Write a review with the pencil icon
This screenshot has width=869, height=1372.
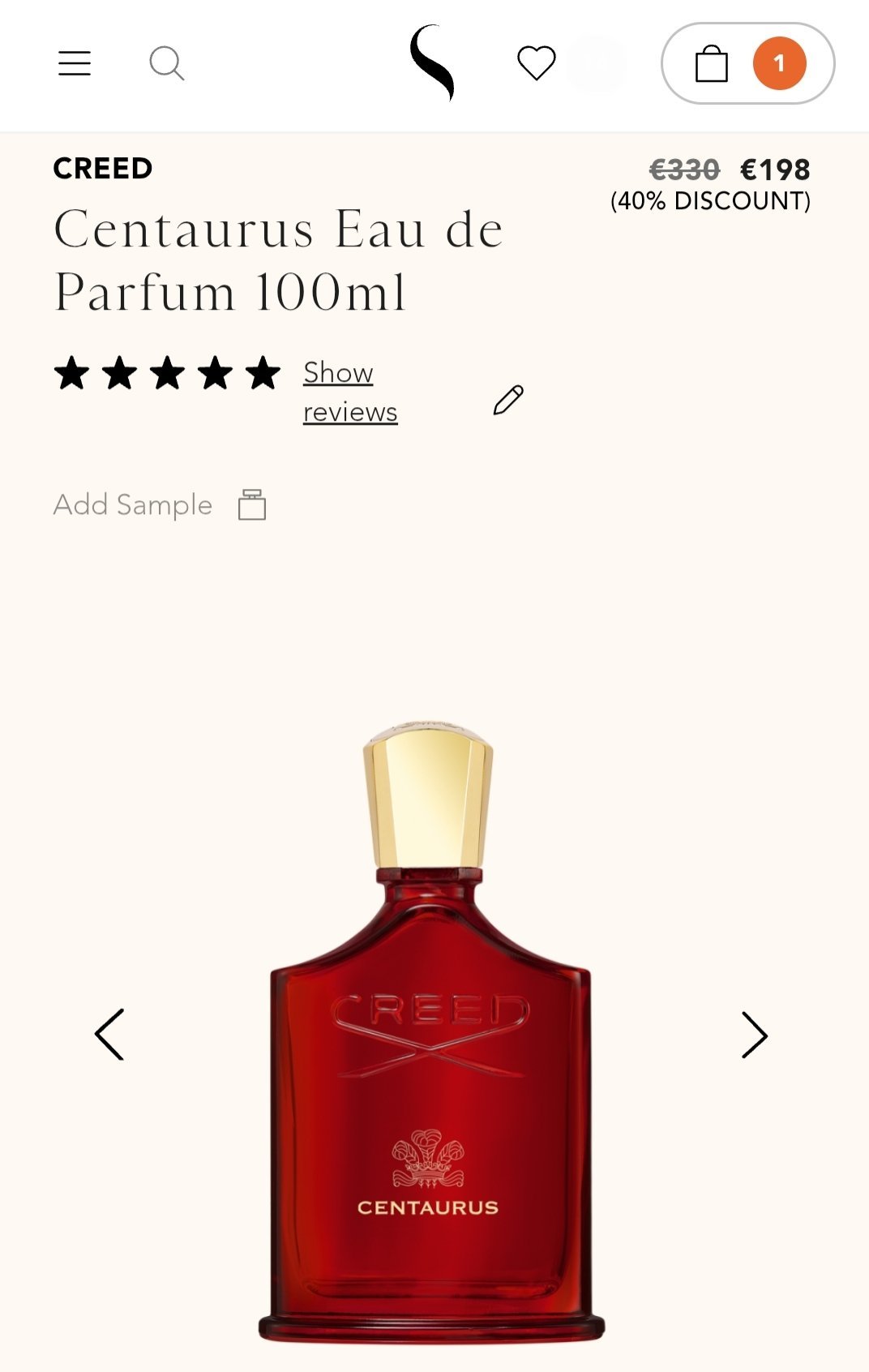pos(508,400)
